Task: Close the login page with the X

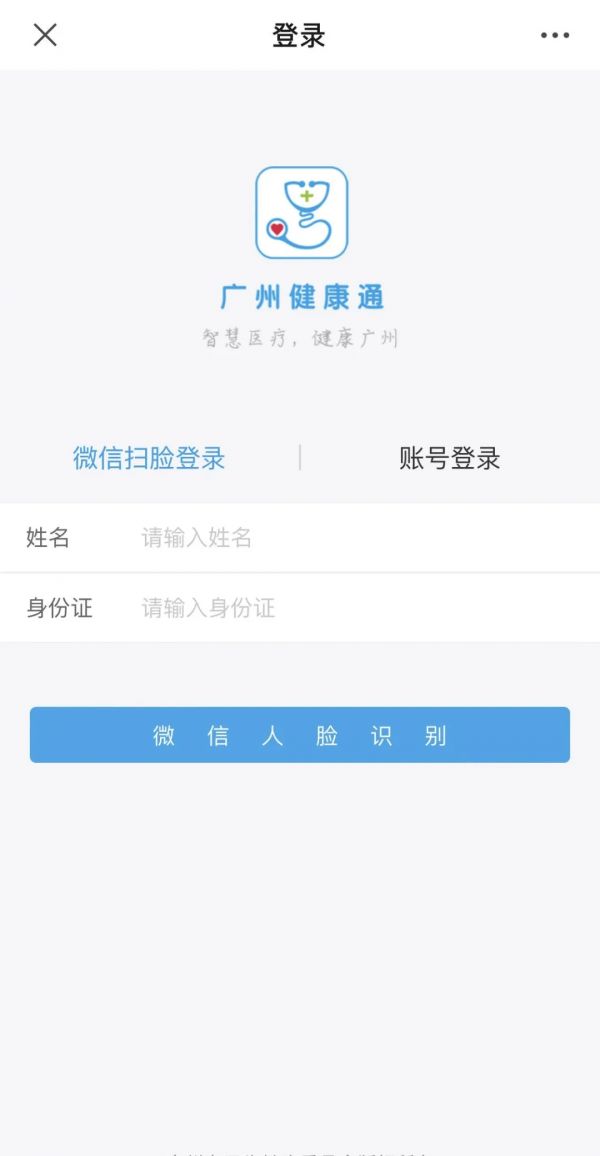Action: pos(45,35)
